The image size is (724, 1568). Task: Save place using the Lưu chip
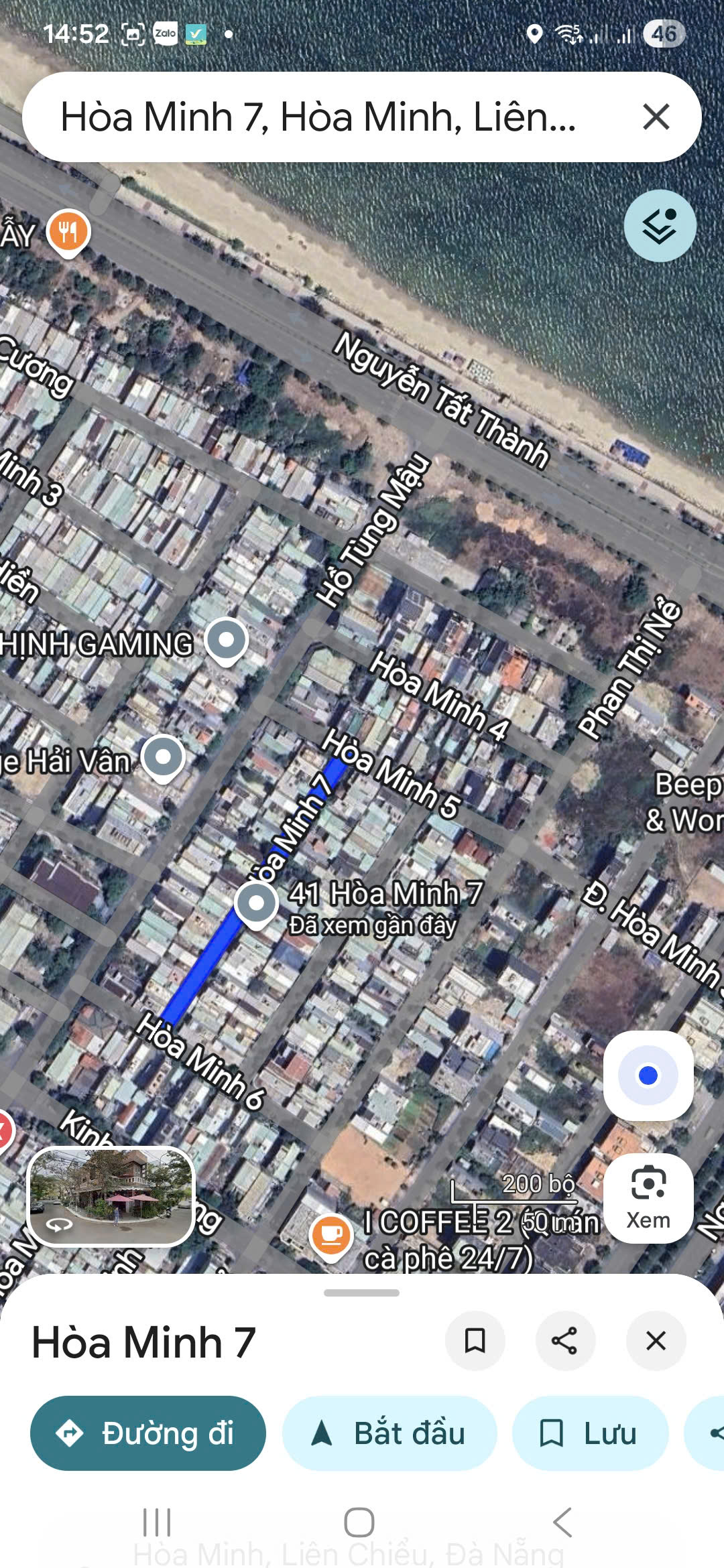[590, 1433]
